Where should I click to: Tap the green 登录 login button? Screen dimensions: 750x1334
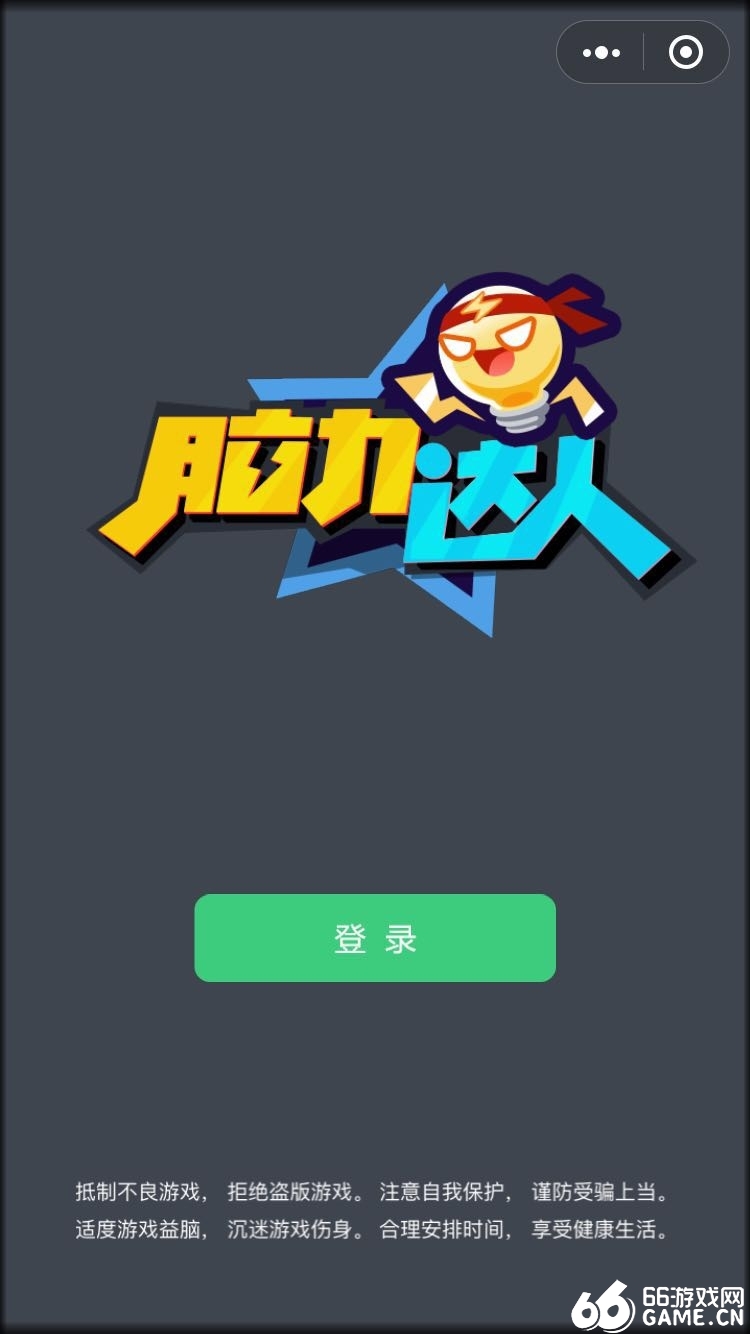[x=375, y=938]
